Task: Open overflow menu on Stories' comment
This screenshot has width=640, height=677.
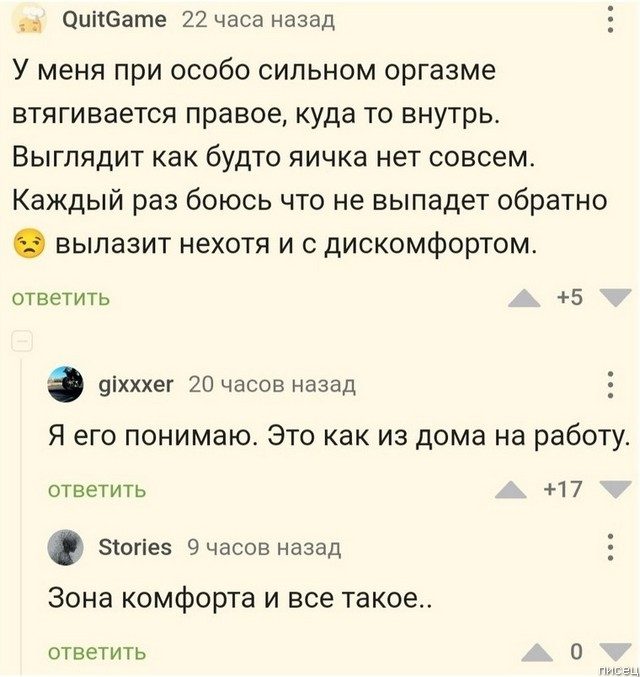Action: click(x=611, y=546)
